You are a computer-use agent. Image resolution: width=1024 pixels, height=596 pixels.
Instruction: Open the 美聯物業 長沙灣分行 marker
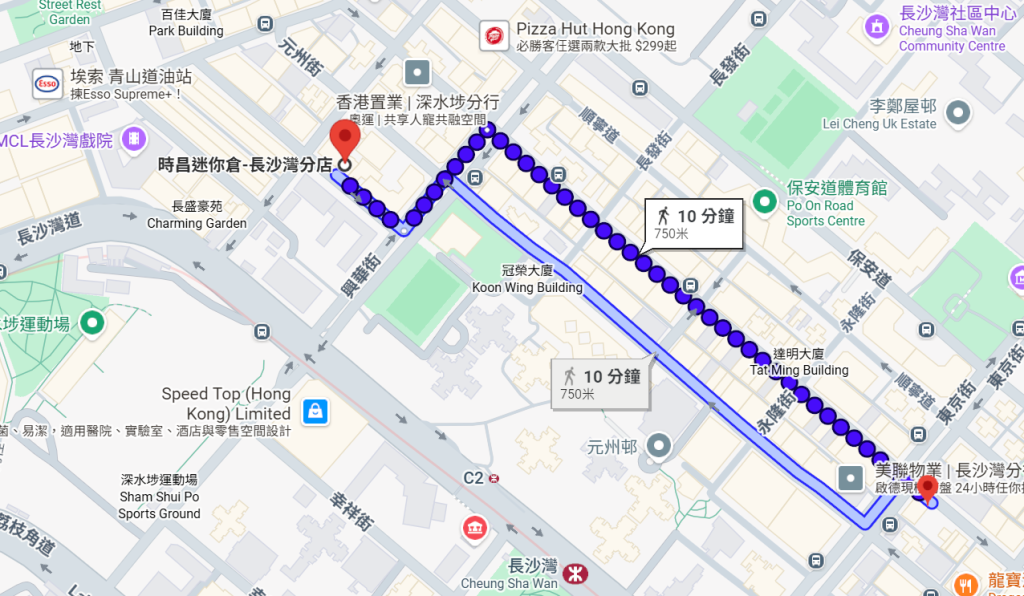click(x=851, y=478)
